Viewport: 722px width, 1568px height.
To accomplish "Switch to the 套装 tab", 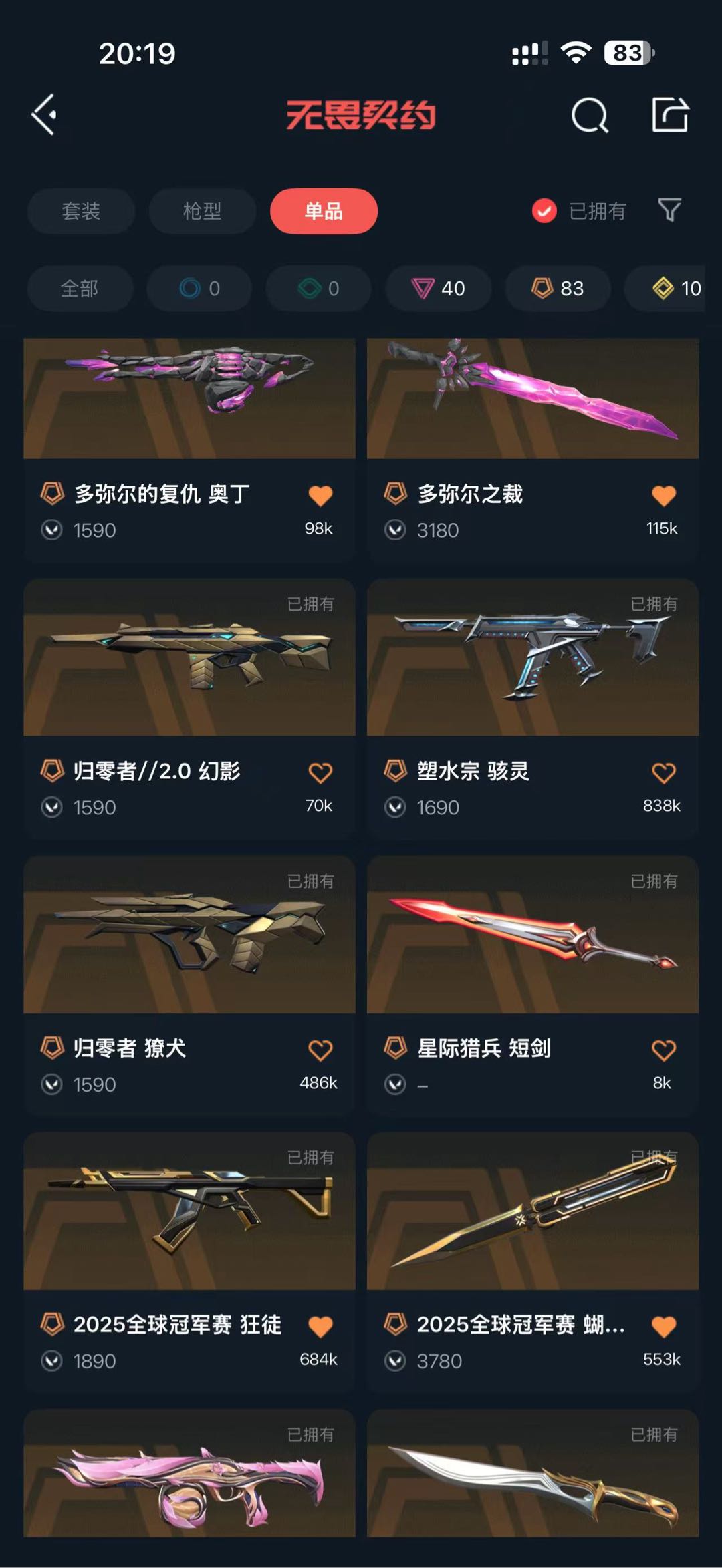I will (81, 211).
